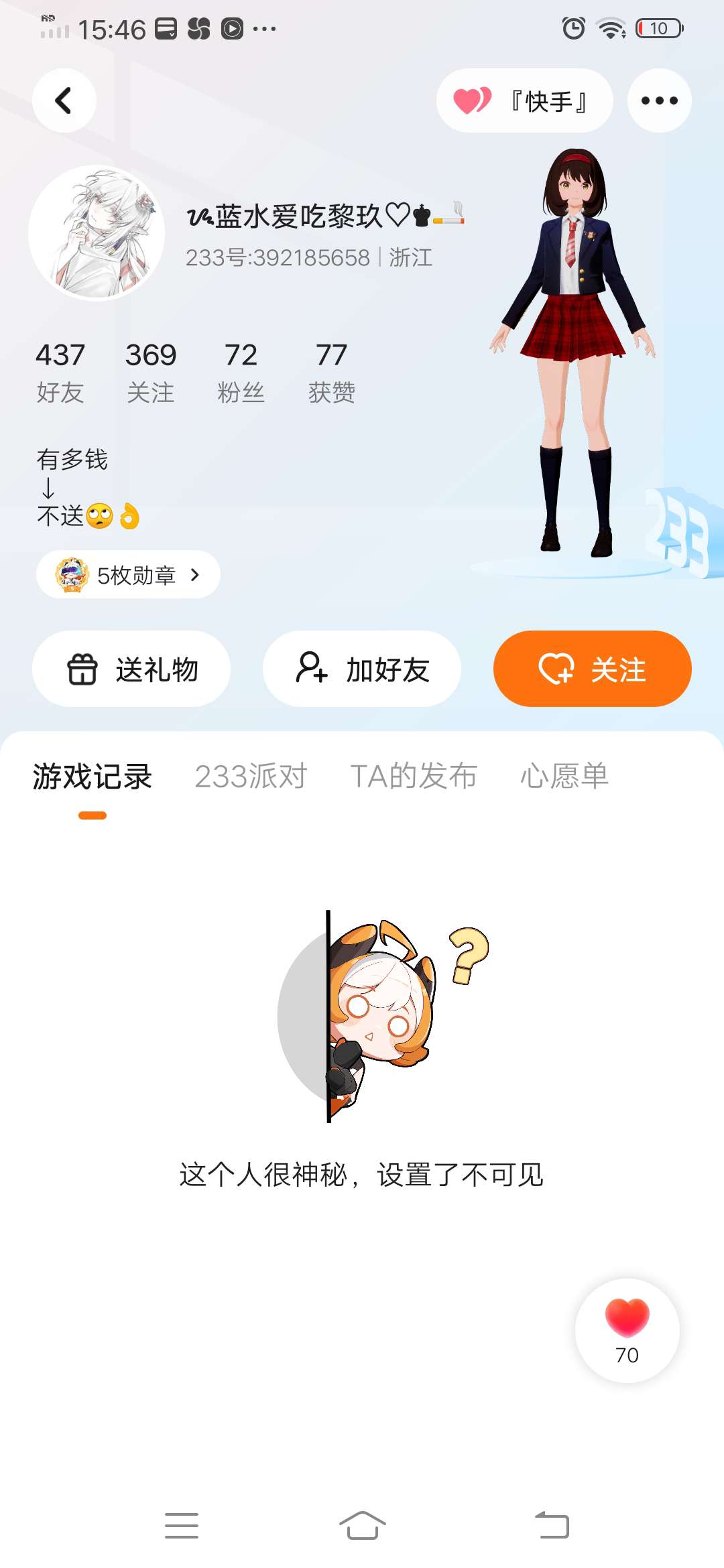
Task: Open the user's profile avatar
Action: [97, 233]
